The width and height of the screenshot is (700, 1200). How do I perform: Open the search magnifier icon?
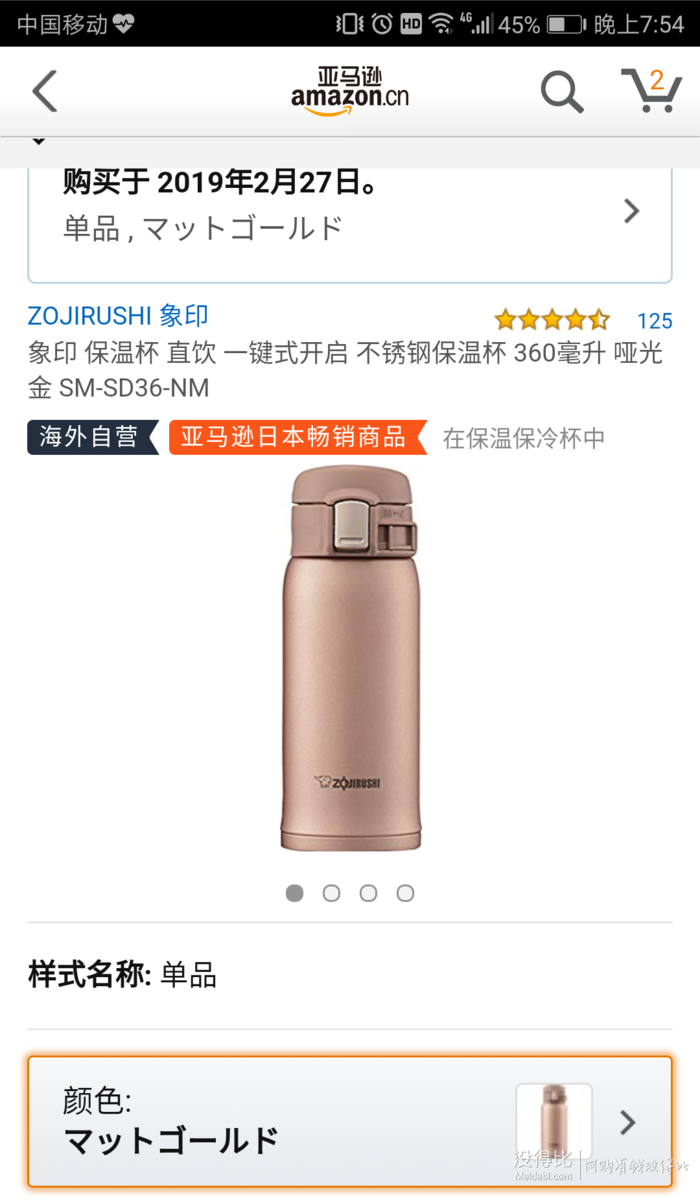pos(562,92)
